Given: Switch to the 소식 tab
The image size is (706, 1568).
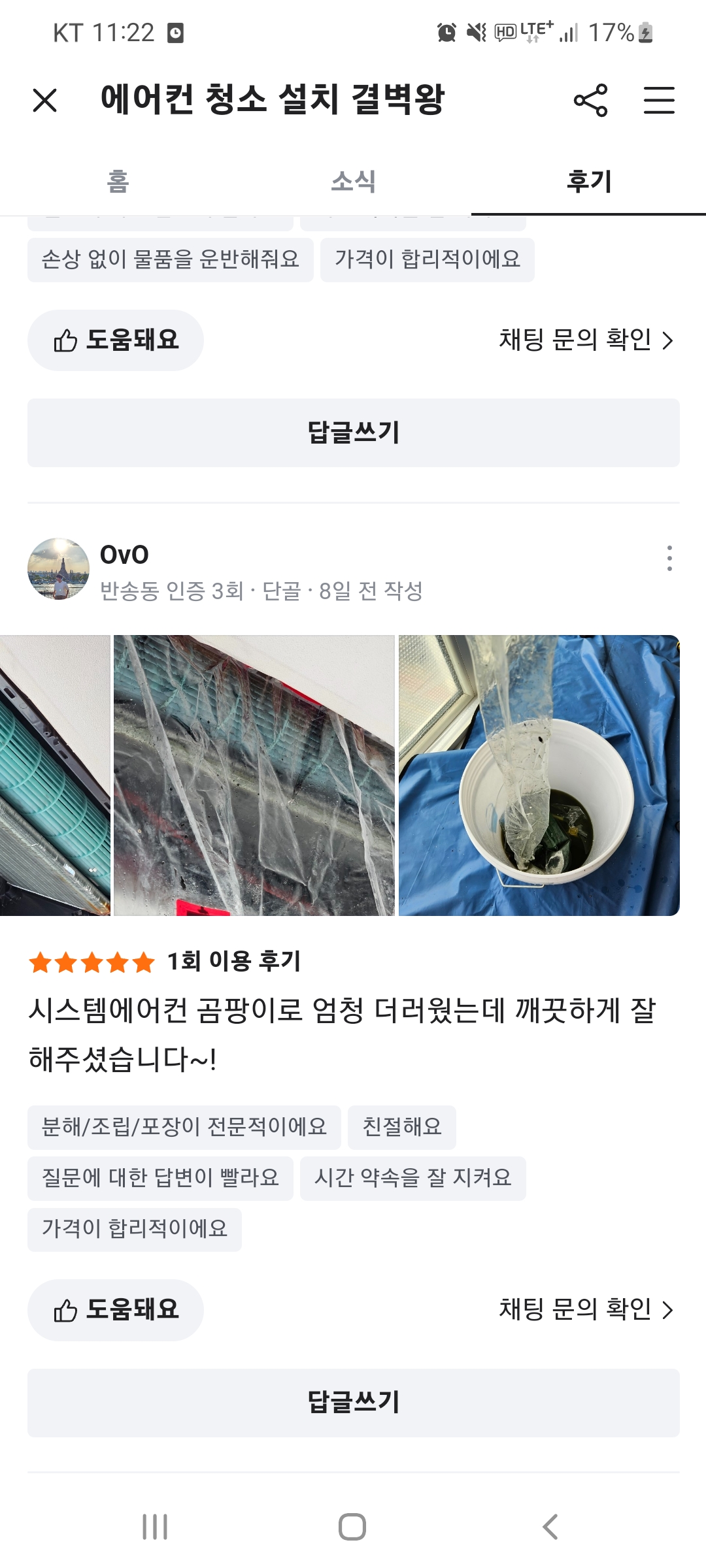Looking at the screenshot, I should [353, 181].
